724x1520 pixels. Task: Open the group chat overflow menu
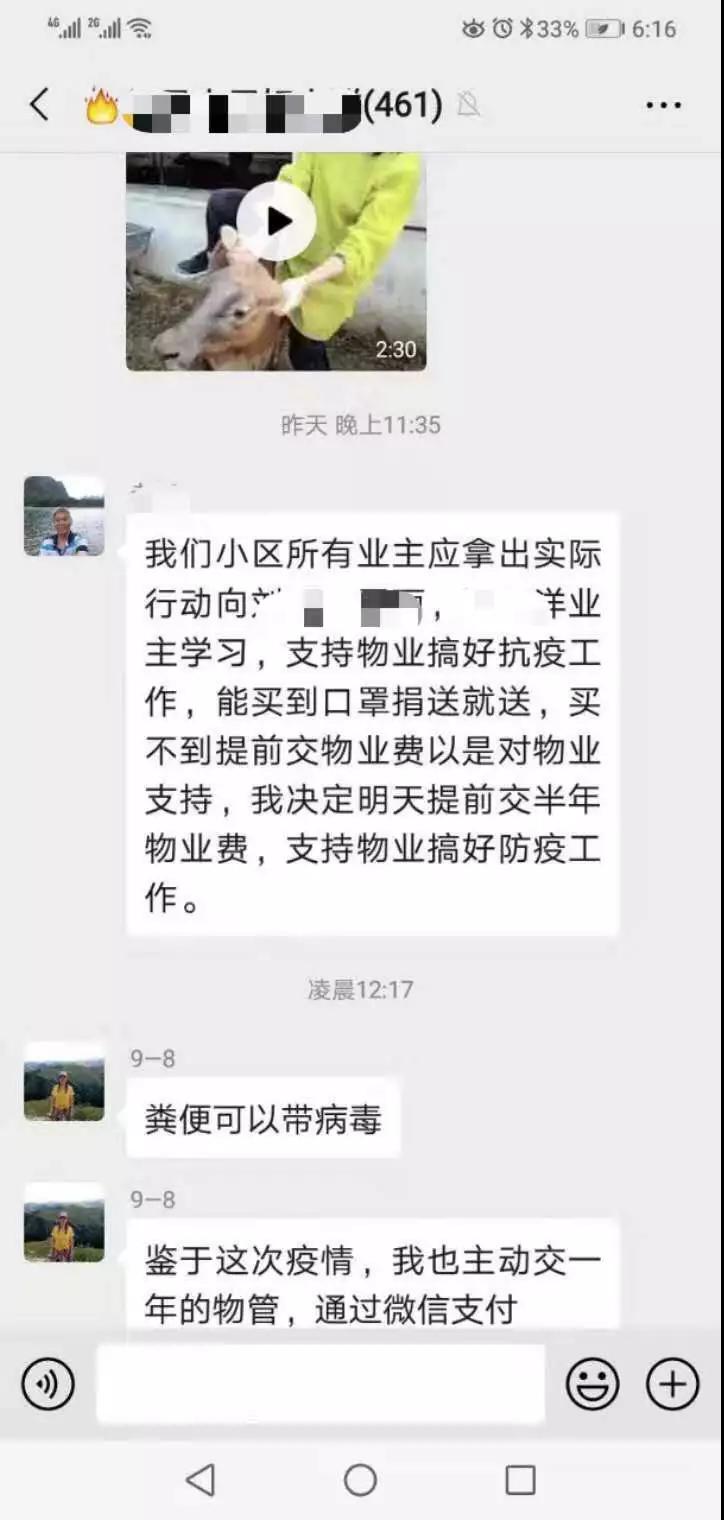(x=663, y=105)
